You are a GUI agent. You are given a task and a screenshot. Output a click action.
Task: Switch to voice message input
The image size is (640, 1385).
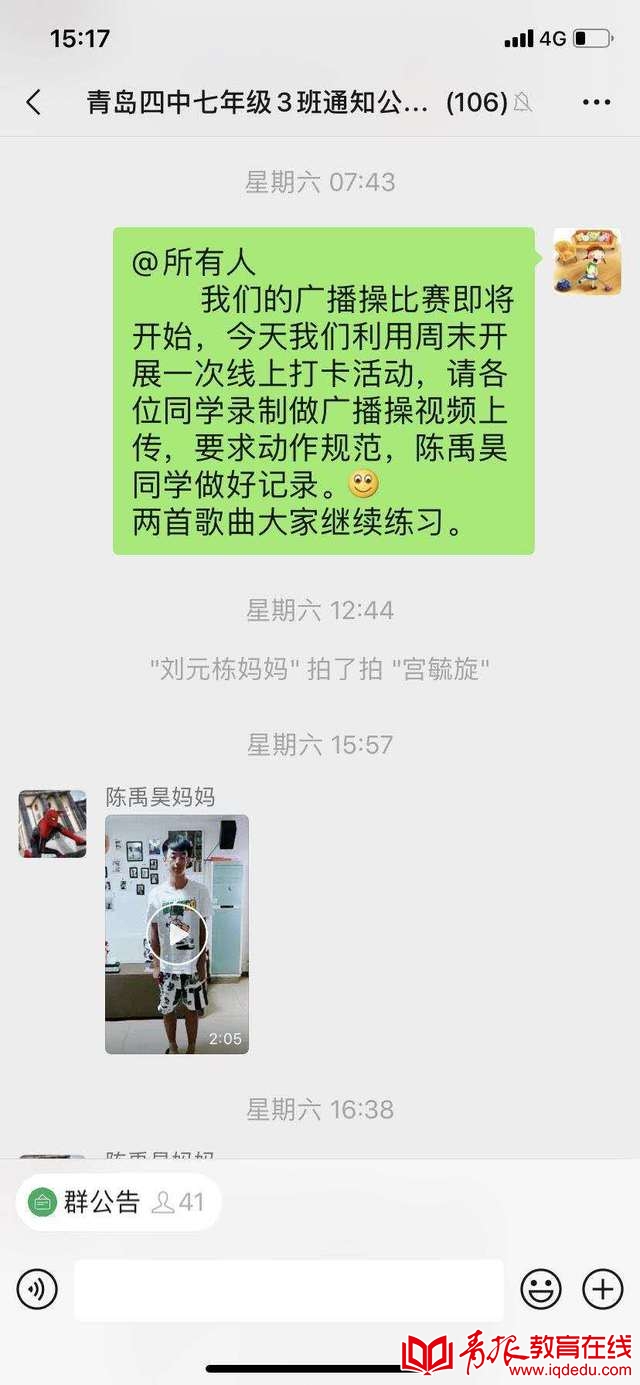(x=37, y=1289)
